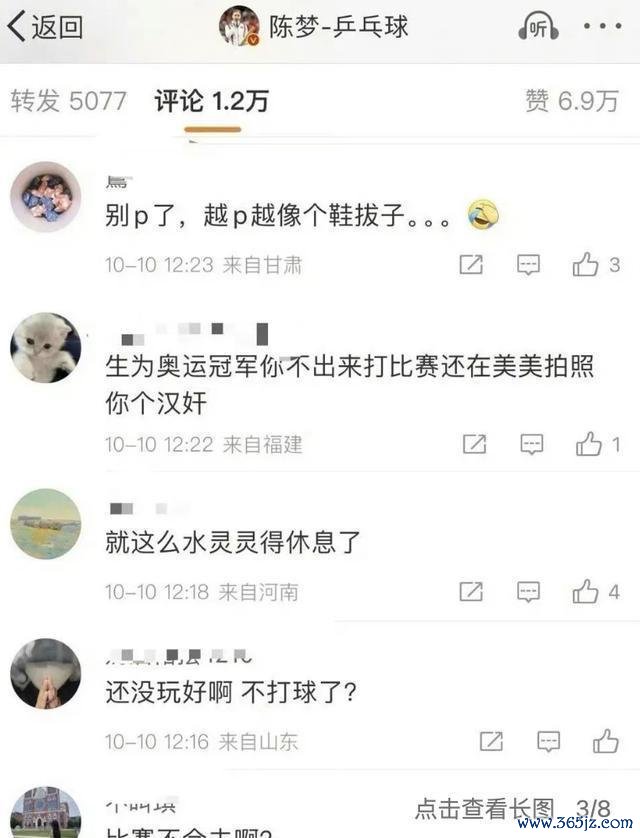Open the kitten avatar commenter's profile
Image resolution: width=640 pixels, height=838 pixels.
[45, 347]
